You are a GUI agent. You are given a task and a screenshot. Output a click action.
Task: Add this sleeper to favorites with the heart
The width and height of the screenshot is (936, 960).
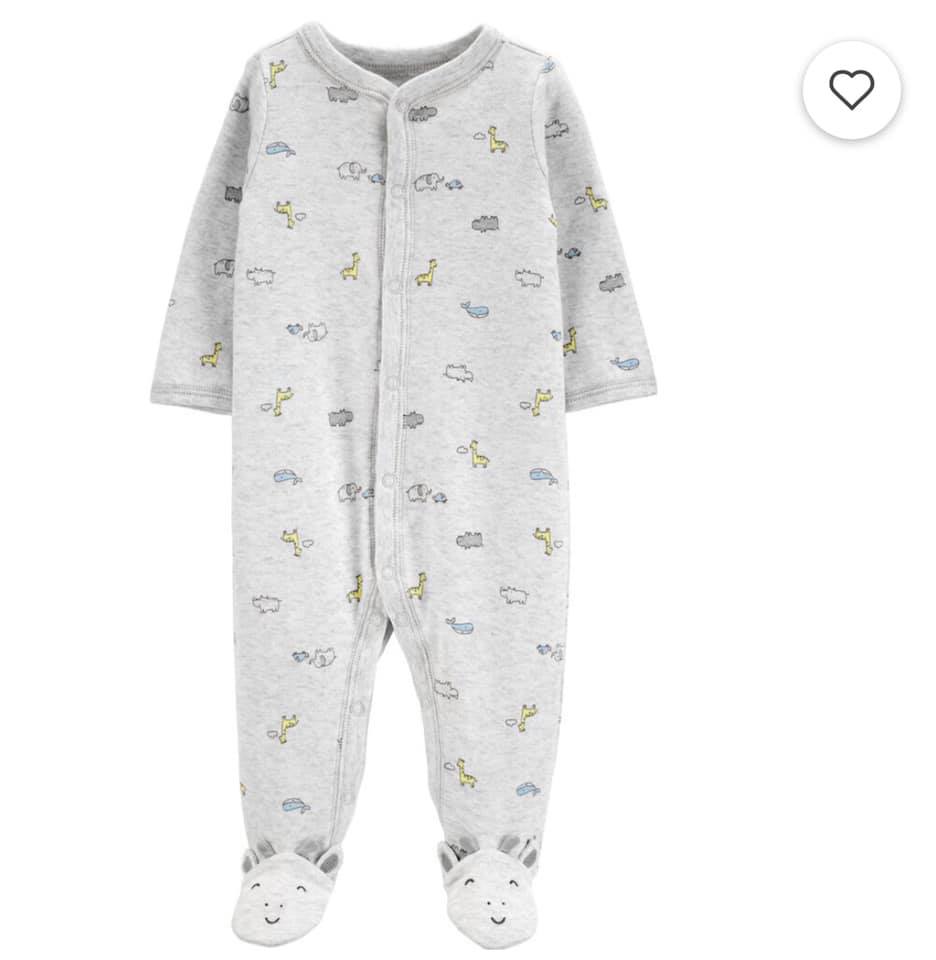[851, 90]
